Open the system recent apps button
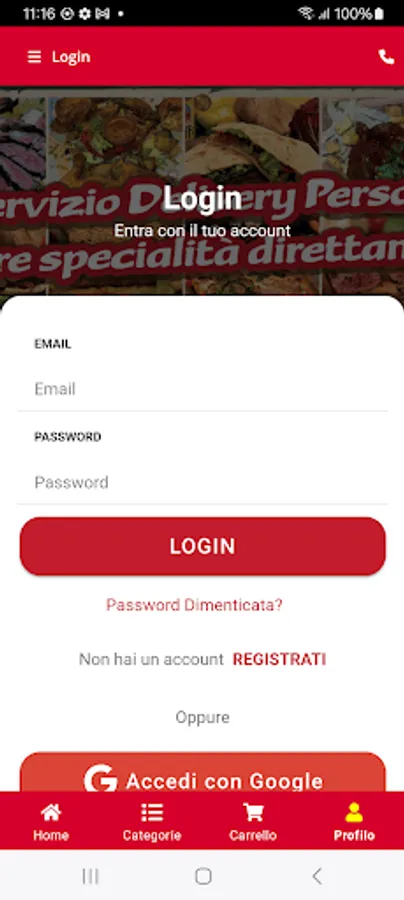Screen dimensions: 404x900 pos(90,876)
